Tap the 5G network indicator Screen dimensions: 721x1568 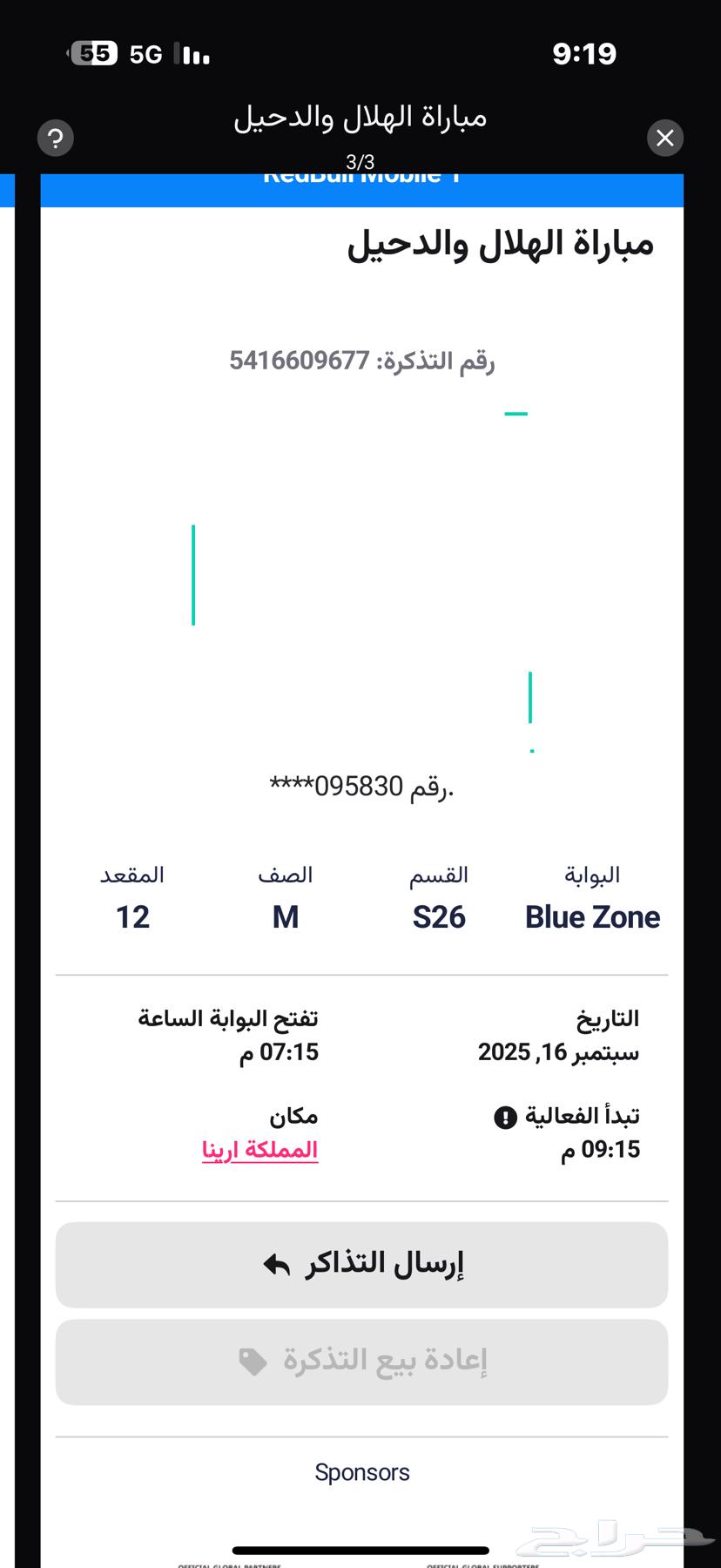point(145,54)
